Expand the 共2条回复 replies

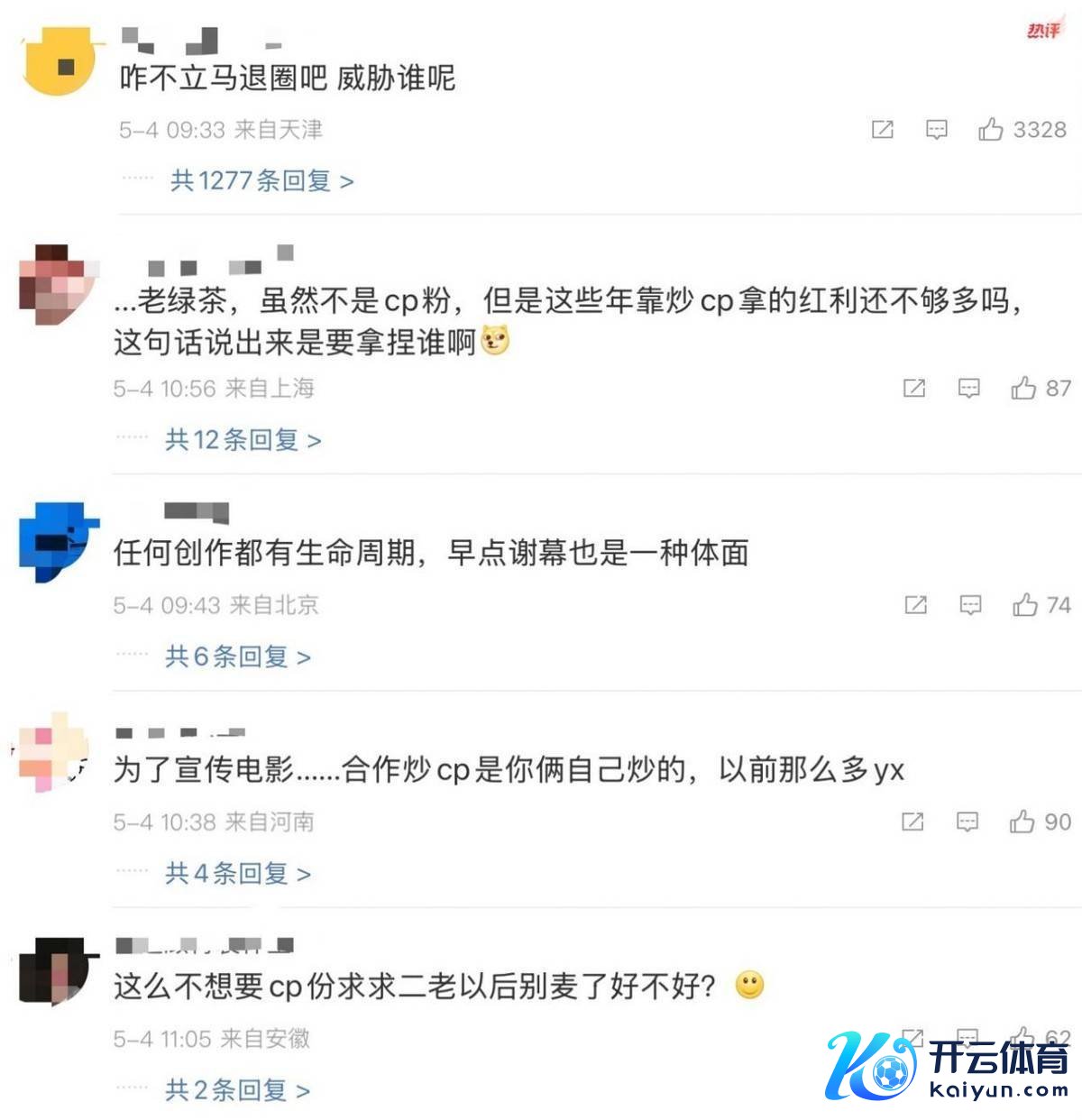click(237, 1089)
